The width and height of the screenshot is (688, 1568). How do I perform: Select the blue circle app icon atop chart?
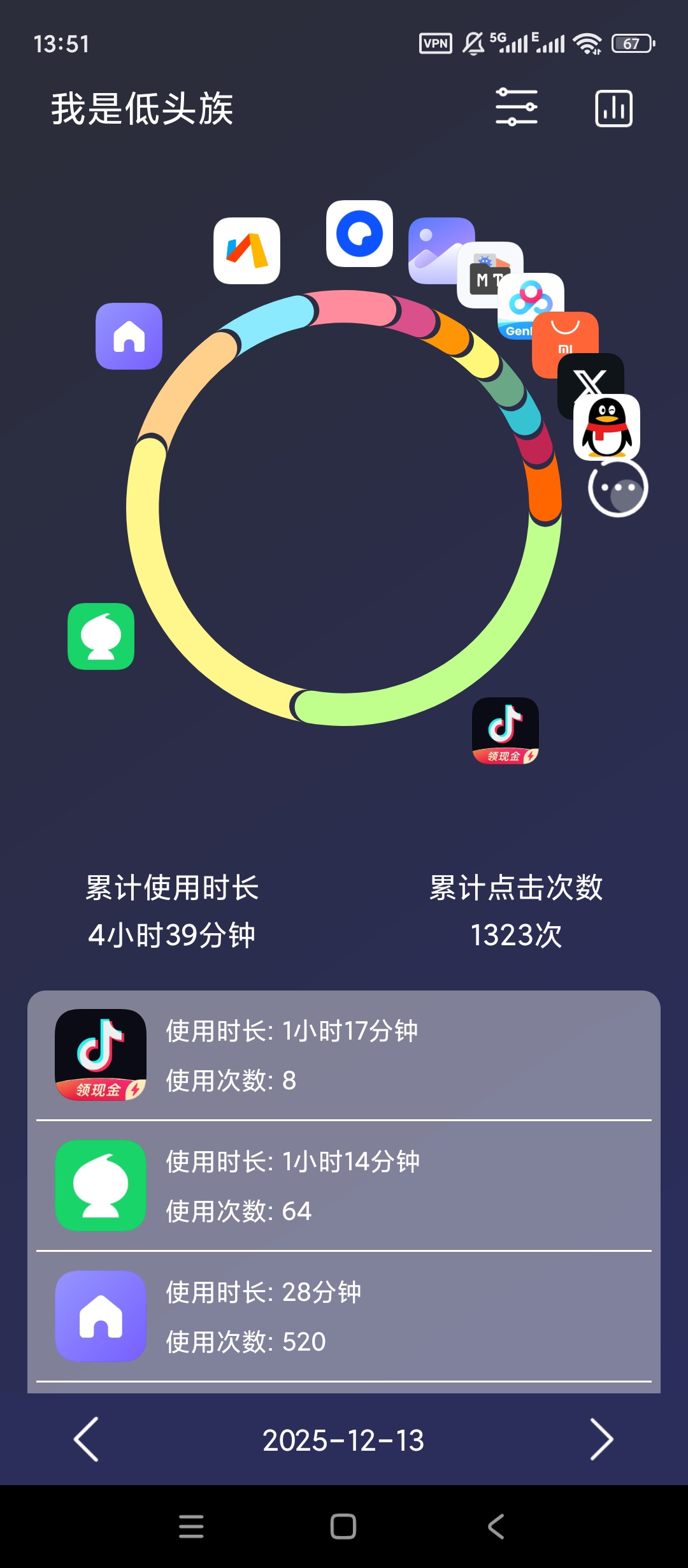pyautogui.click(x=359, y=233)
